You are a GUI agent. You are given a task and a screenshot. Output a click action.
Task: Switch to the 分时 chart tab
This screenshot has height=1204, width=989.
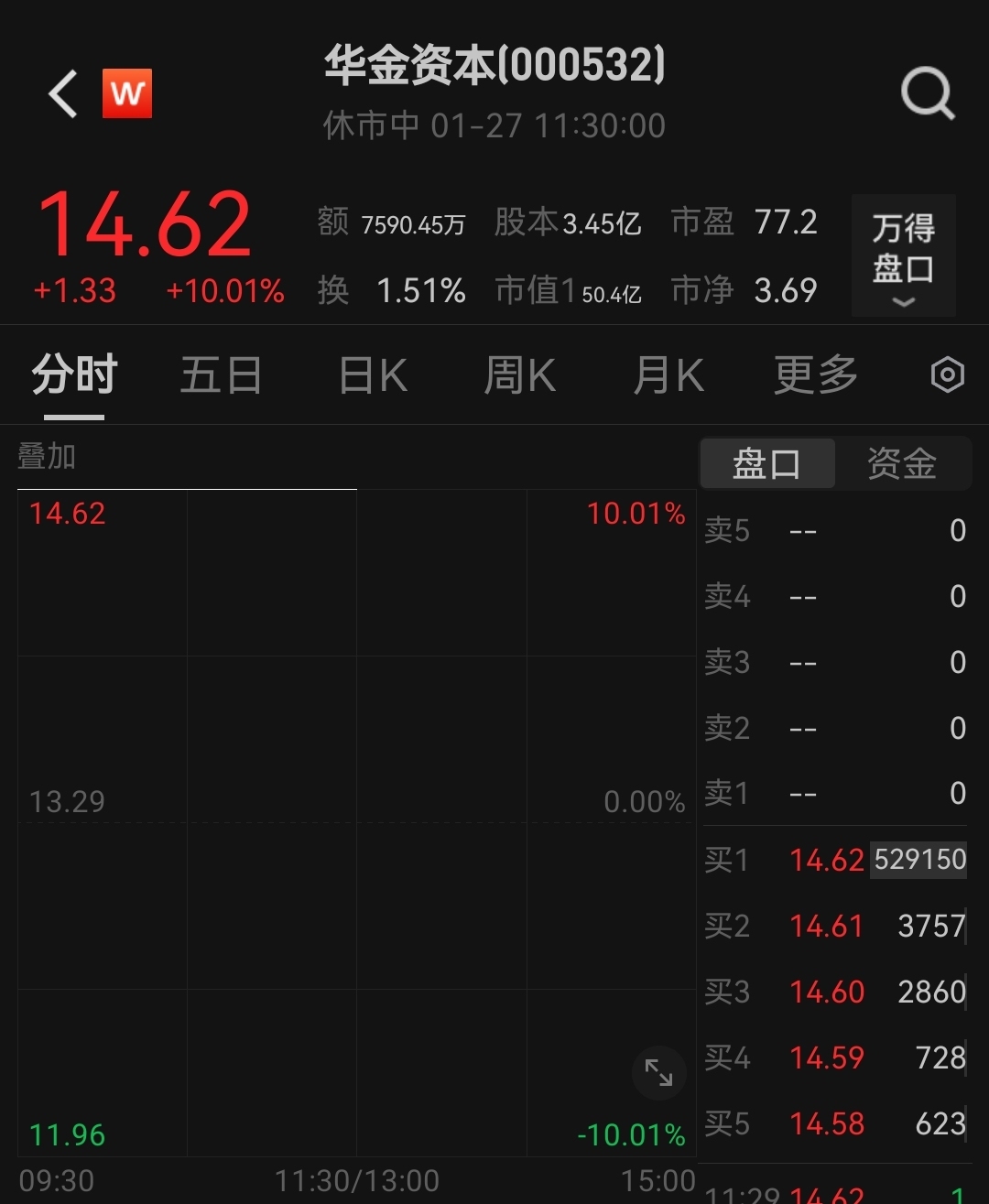pos(74,375)
